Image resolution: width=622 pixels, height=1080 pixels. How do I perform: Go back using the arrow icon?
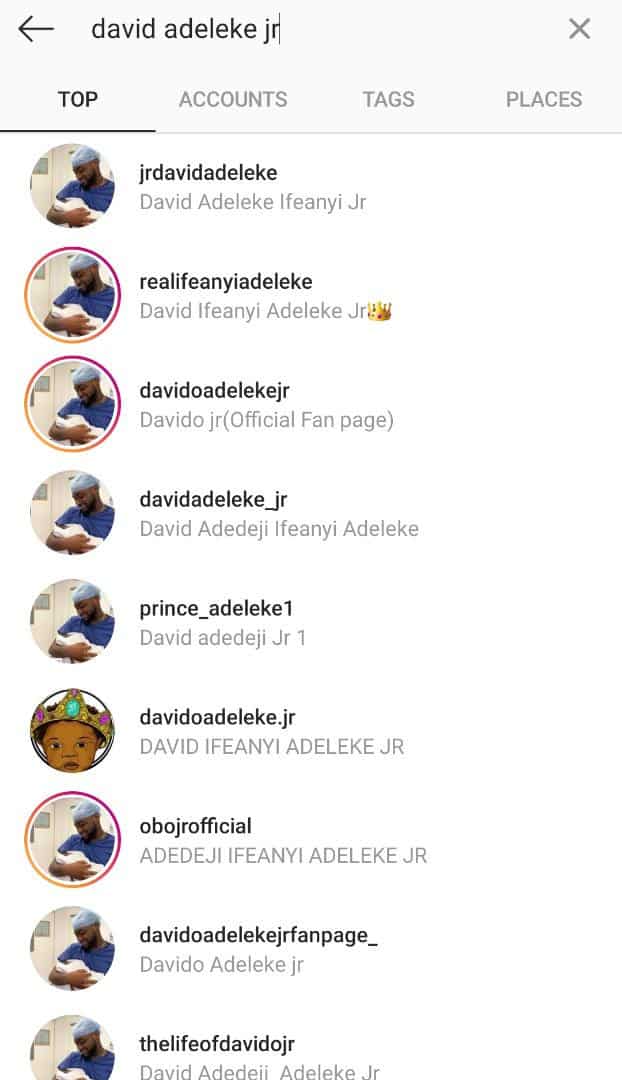click(36, 29)
